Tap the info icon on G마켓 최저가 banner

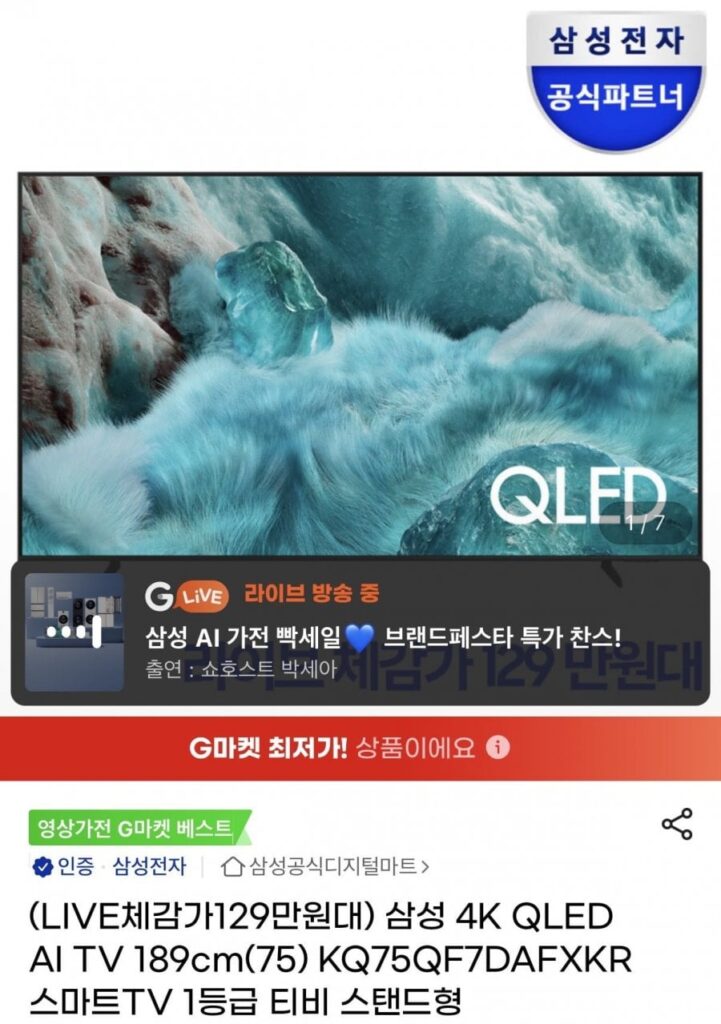[501, 747]
